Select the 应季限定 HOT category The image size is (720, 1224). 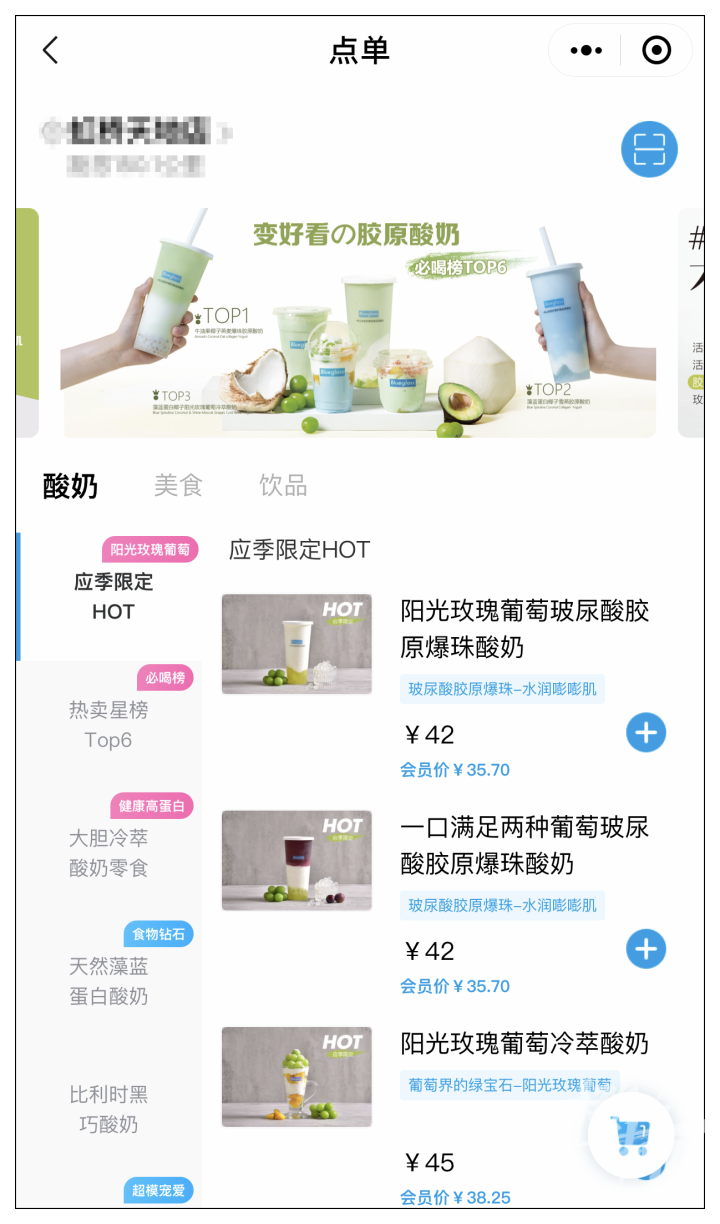coord(113,597)
